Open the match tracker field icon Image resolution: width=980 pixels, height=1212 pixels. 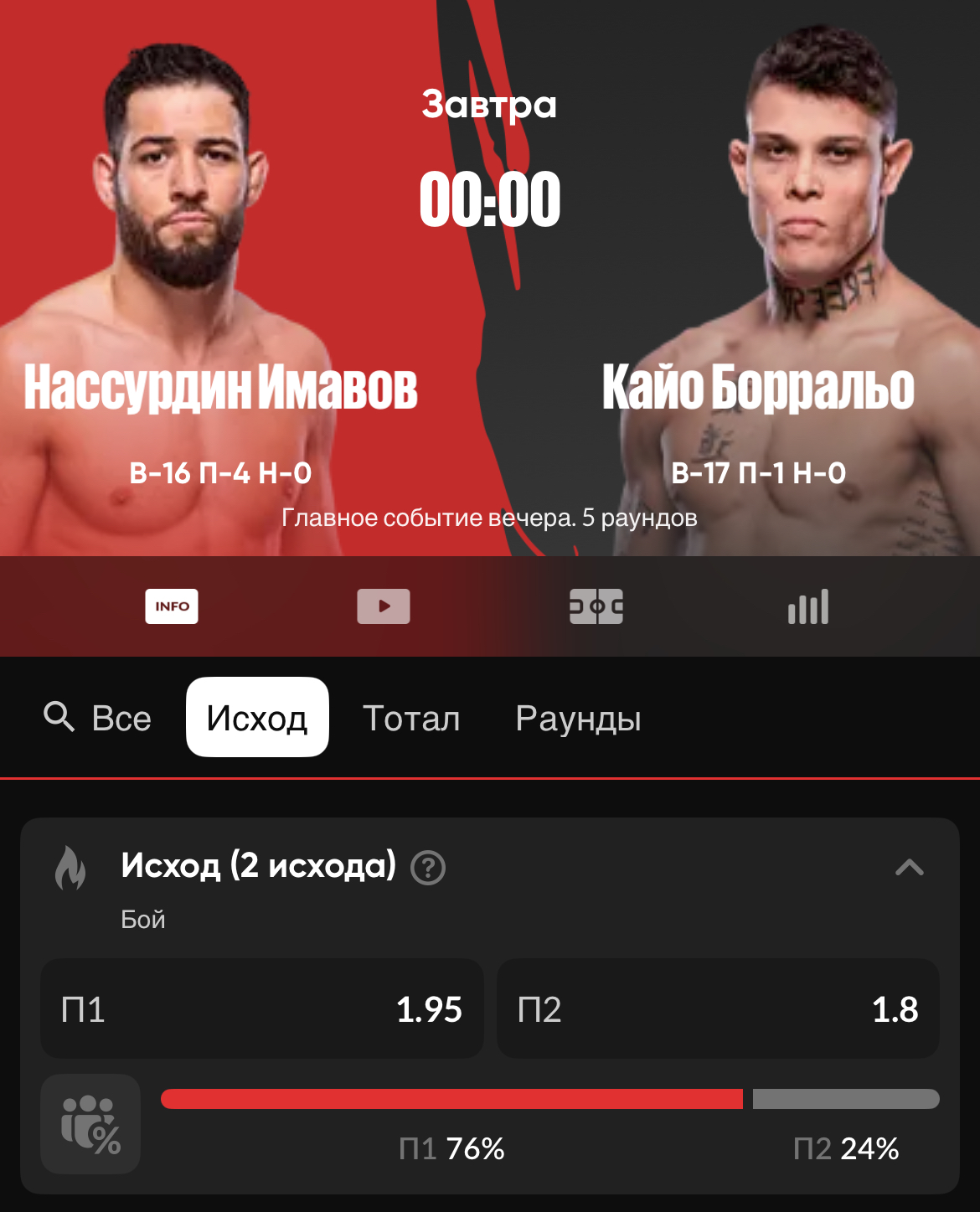596,606
